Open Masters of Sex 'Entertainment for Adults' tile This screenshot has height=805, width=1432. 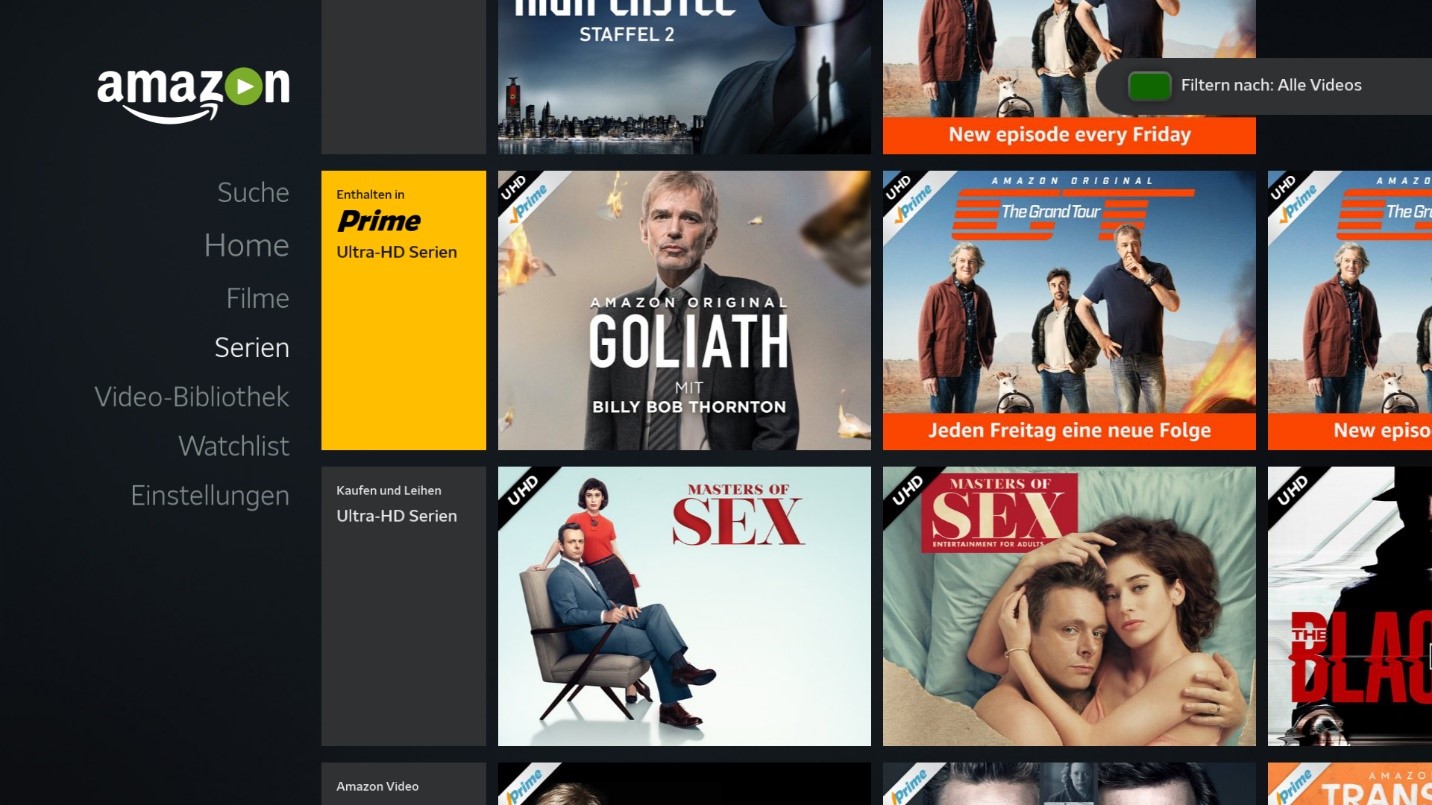1069,606
